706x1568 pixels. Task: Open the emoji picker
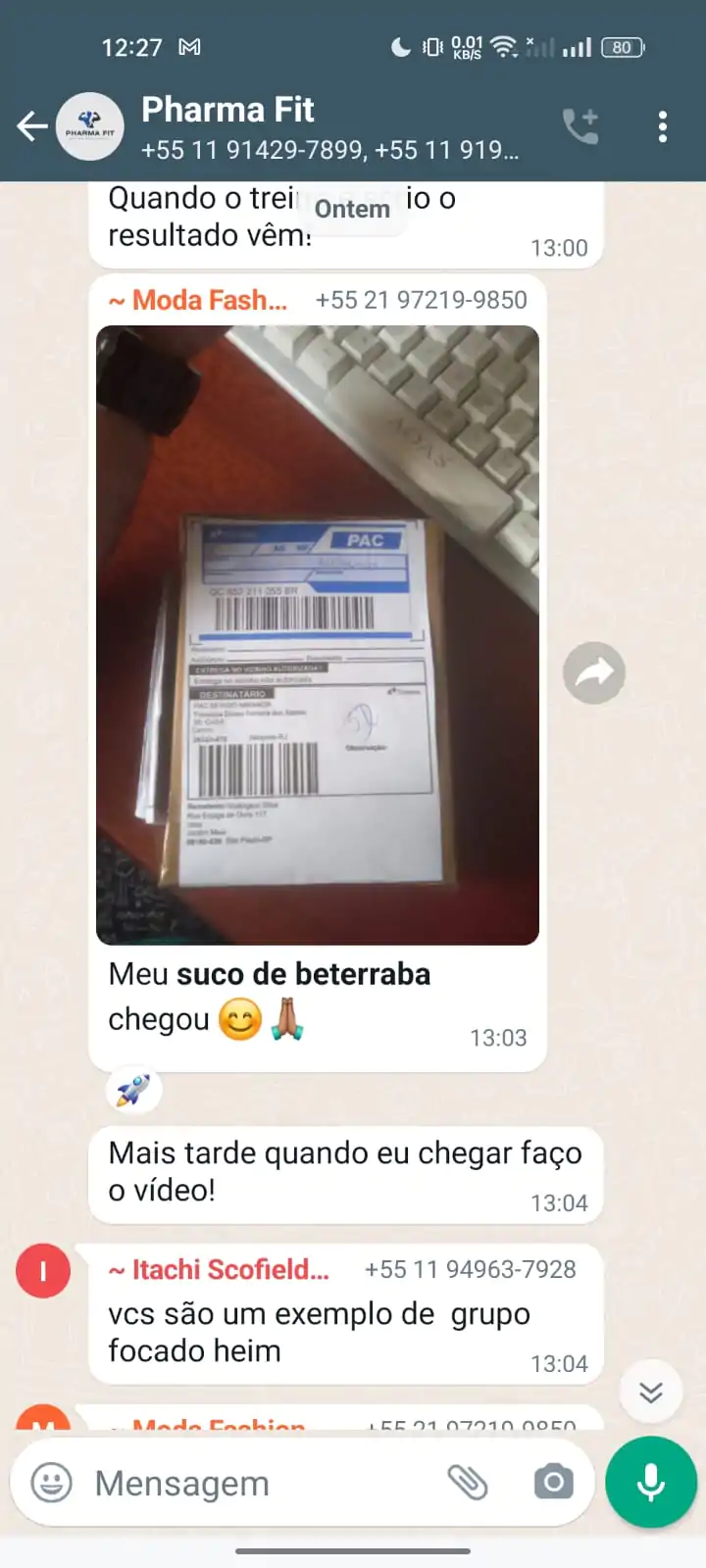(51, 1483)
